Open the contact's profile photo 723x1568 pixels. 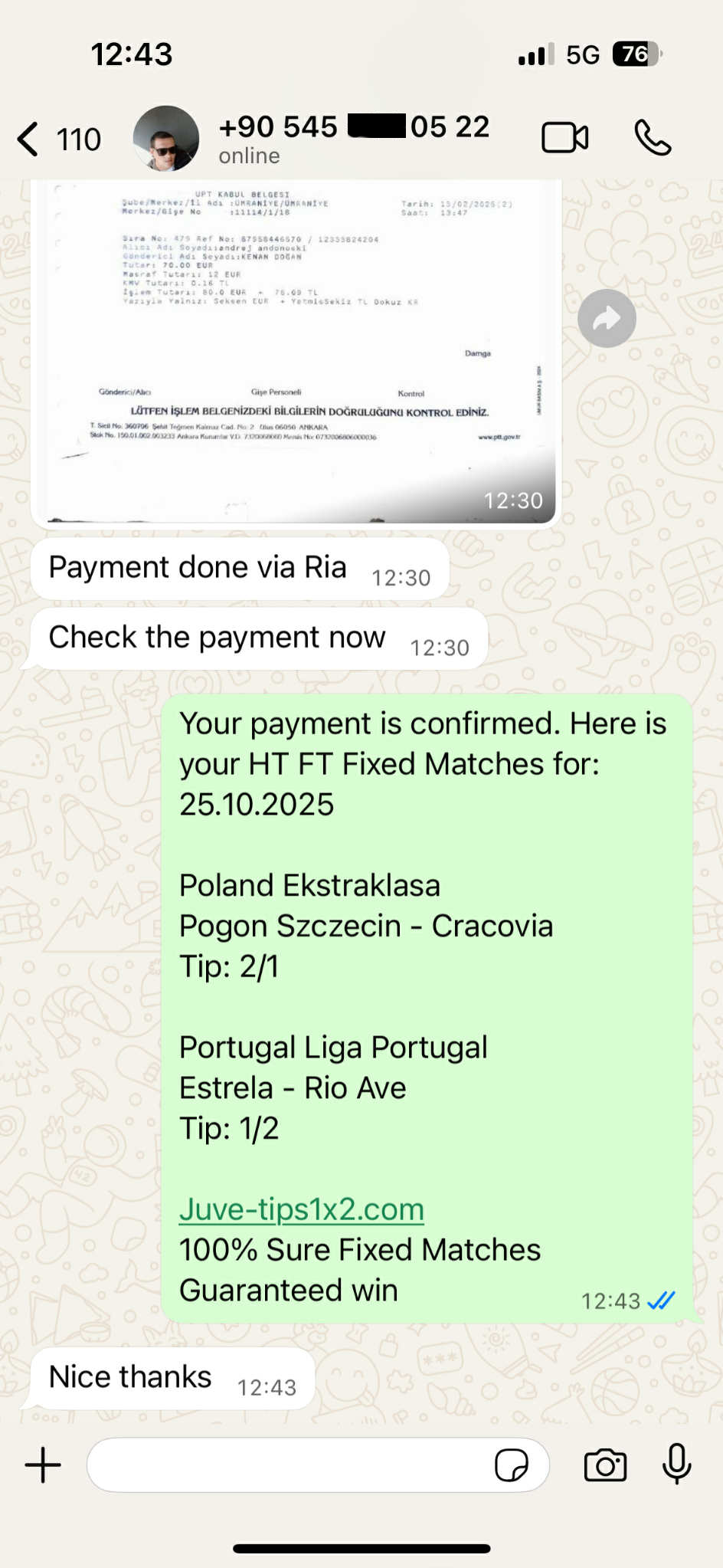tap(165, 139)
